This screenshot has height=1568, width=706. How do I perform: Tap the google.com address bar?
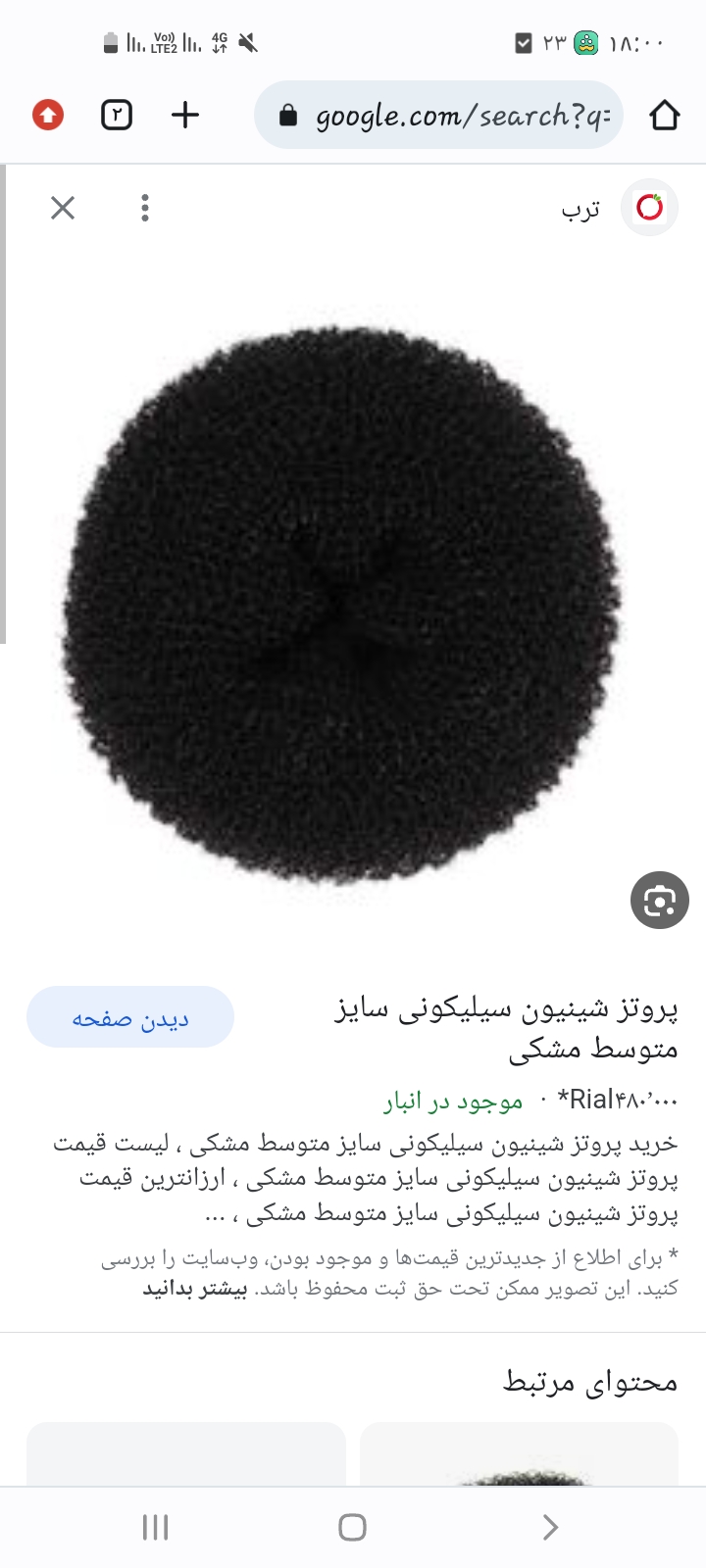tap(438, 116)
